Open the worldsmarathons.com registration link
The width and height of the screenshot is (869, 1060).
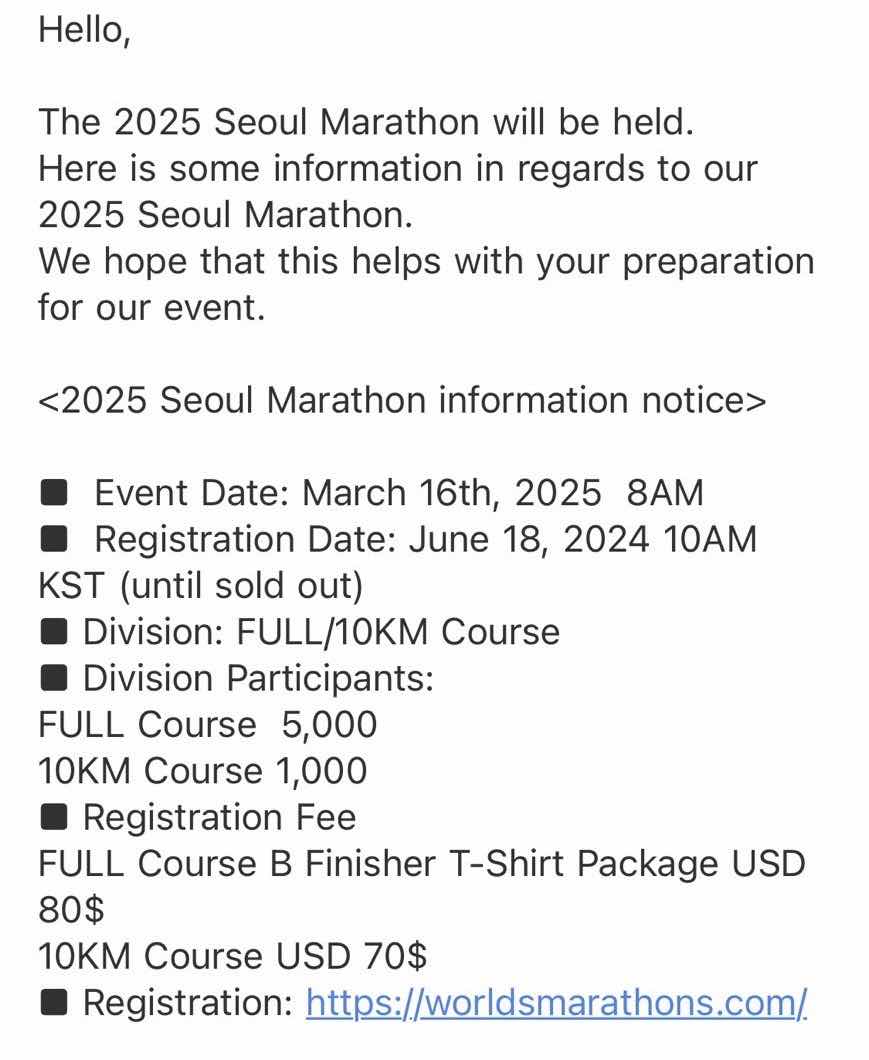click(x=556, y=1002)
